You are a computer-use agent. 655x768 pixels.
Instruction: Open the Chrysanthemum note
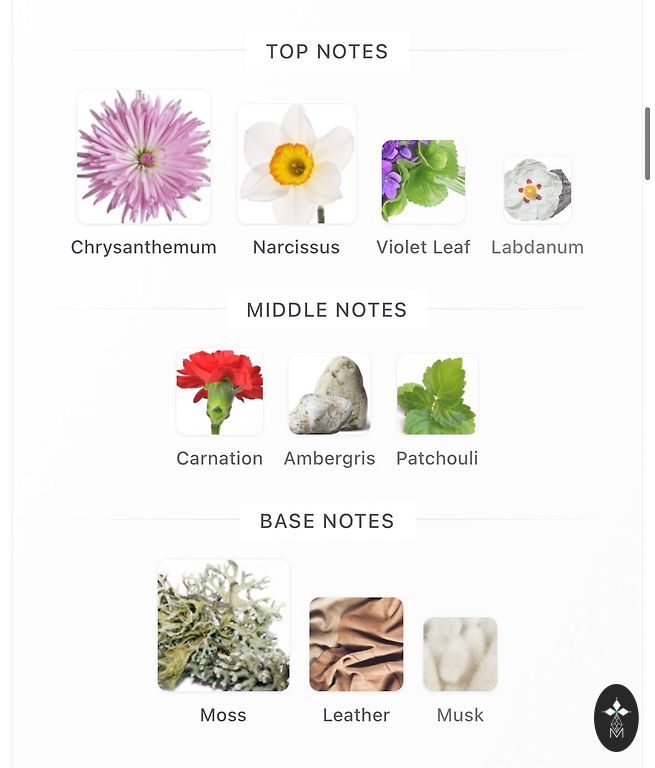coord(144,158)
